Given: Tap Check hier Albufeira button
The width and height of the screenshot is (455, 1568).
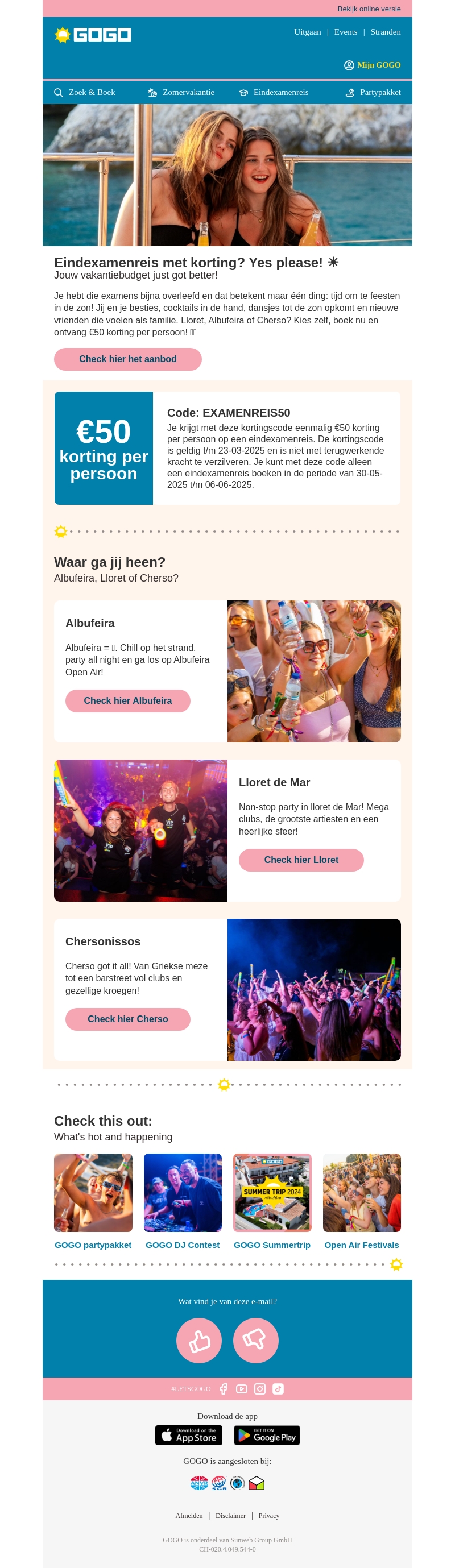Looking at the screenshot, I should (127, 700).
